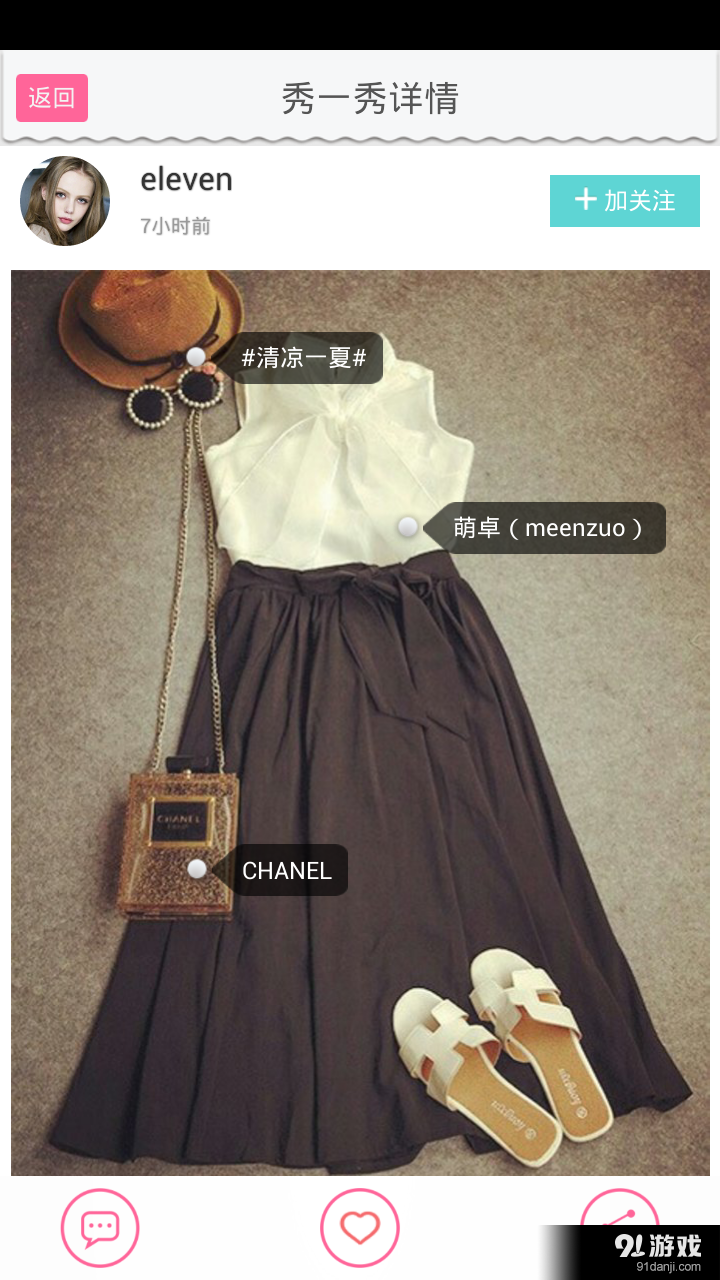Like this post with the heart

(x=360, y=1227)
